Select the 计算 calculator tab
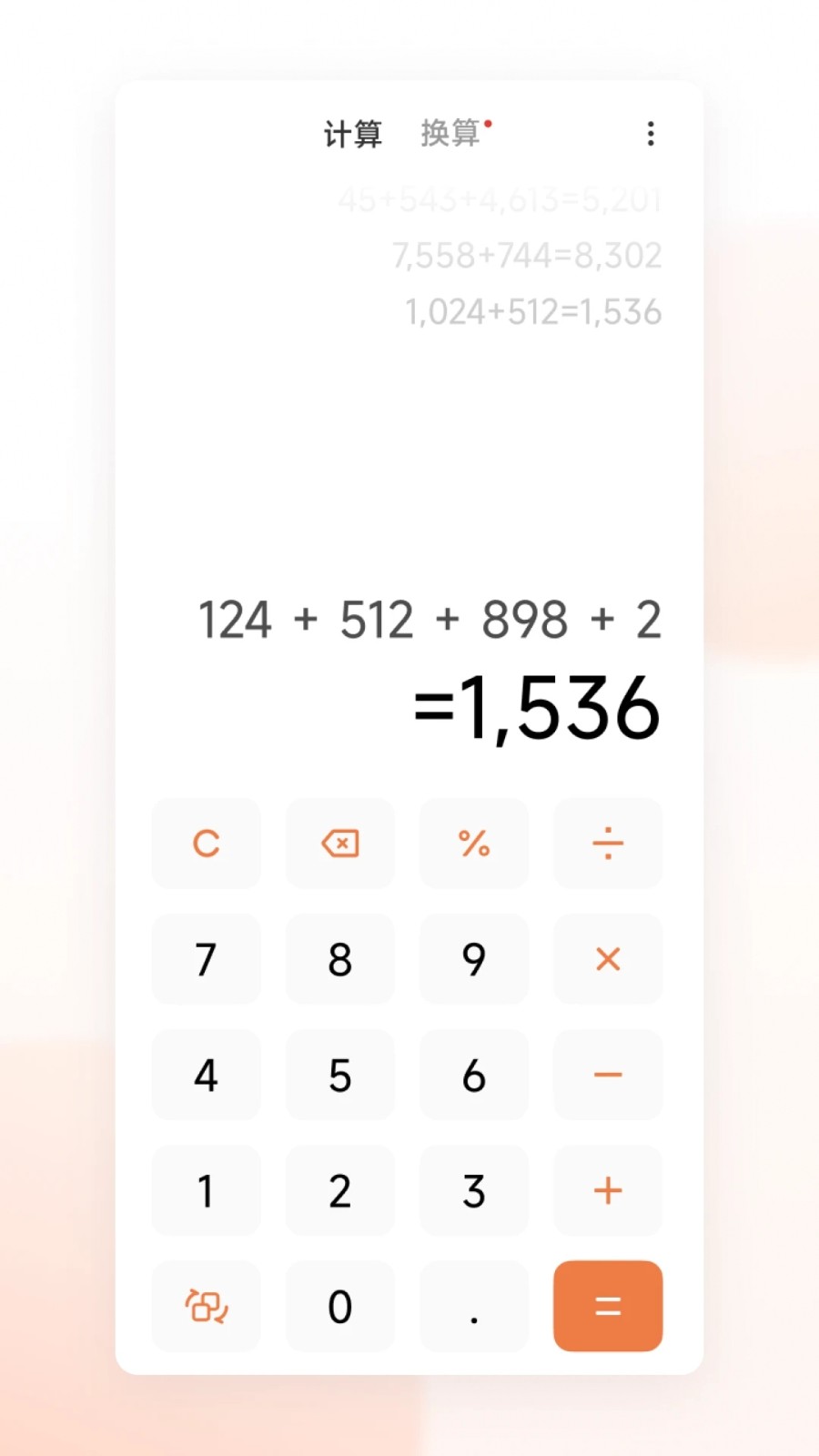This screenshot has height=1456, width=819. [352, 134]
